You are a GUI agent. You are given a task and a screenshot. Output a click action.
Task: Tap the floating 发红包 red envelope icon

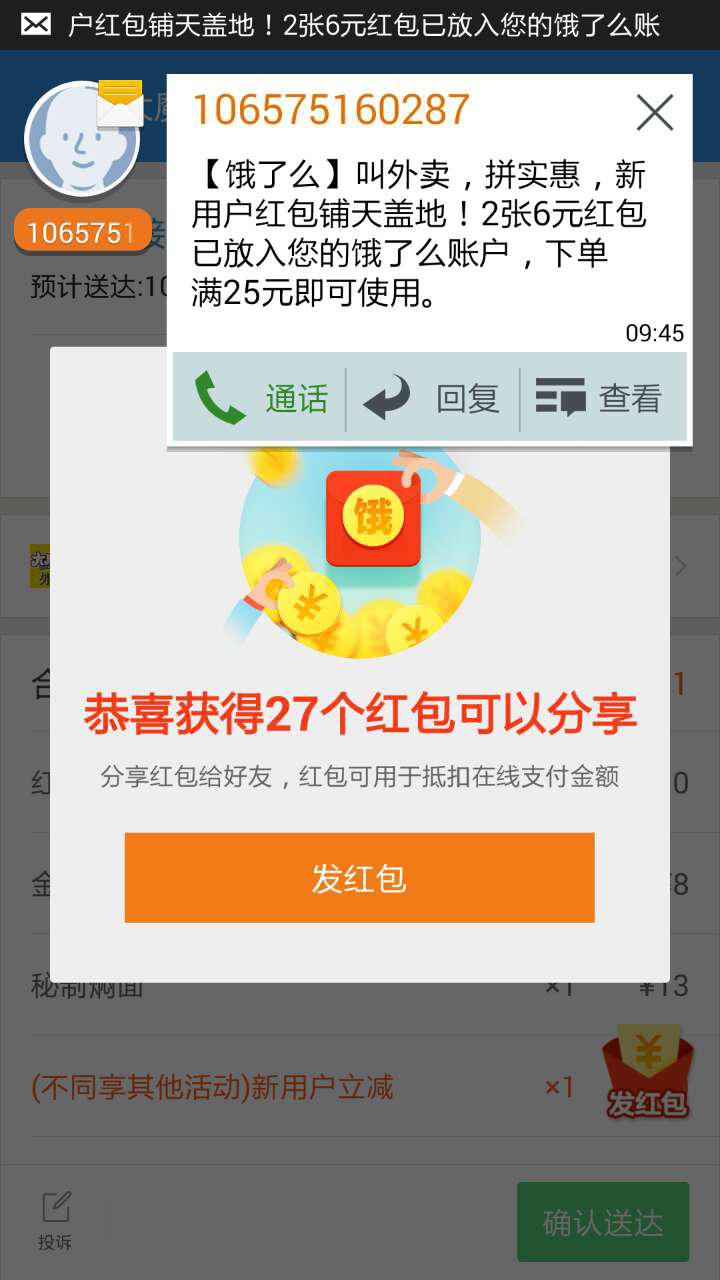[648, 1071]
